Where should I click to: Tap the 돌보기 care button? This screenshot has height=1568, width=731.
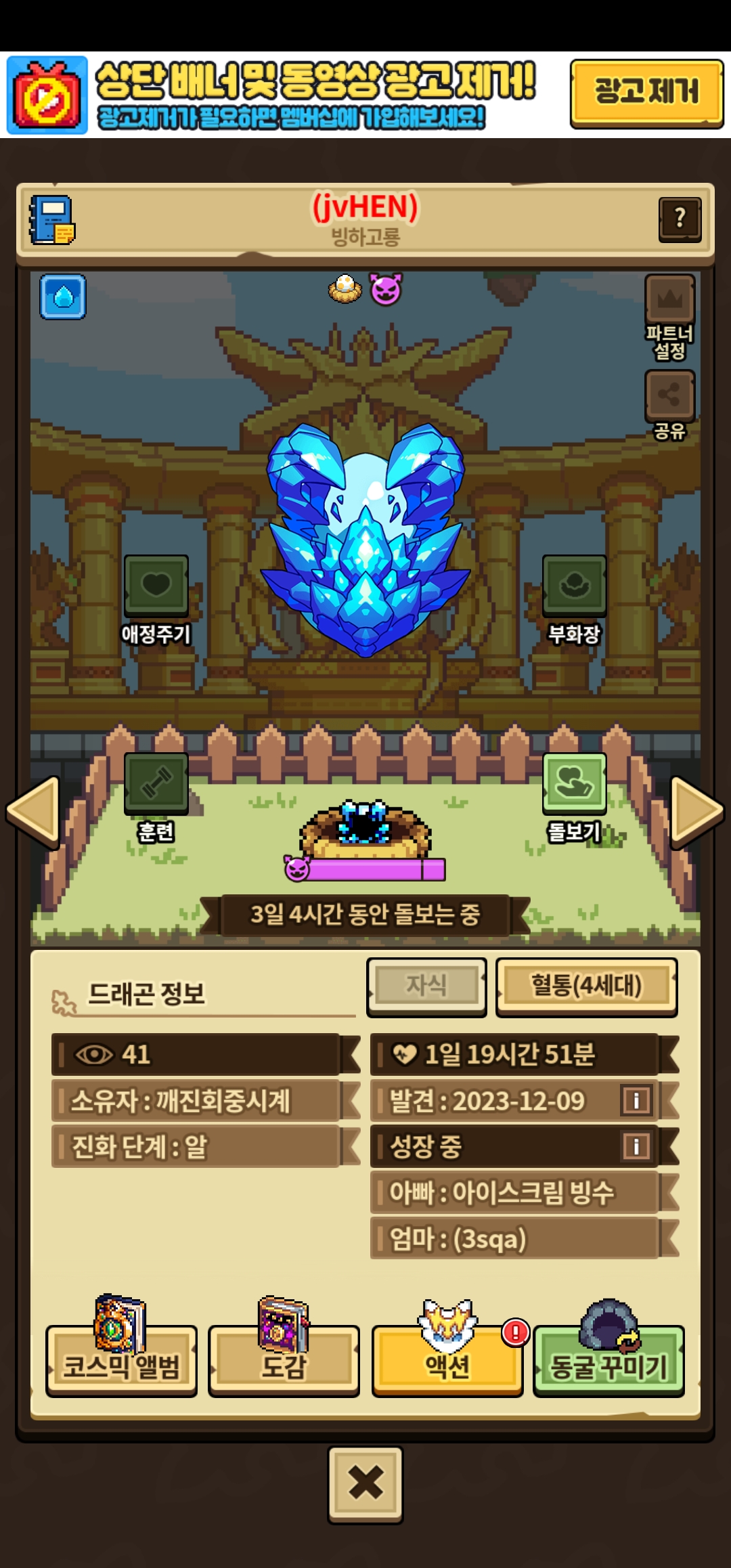[x=574, y=784]
